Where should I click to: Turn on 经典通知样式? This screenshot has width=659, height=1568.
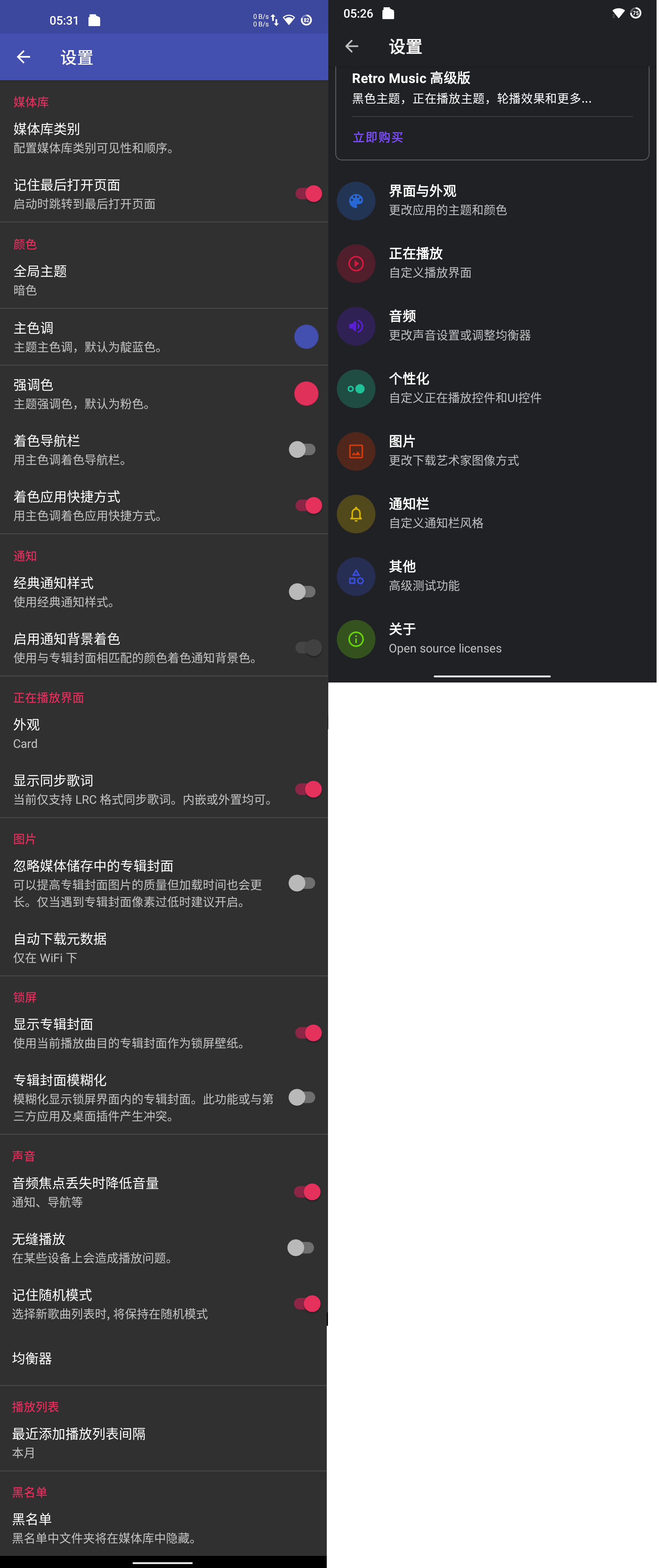pos(302,592)
